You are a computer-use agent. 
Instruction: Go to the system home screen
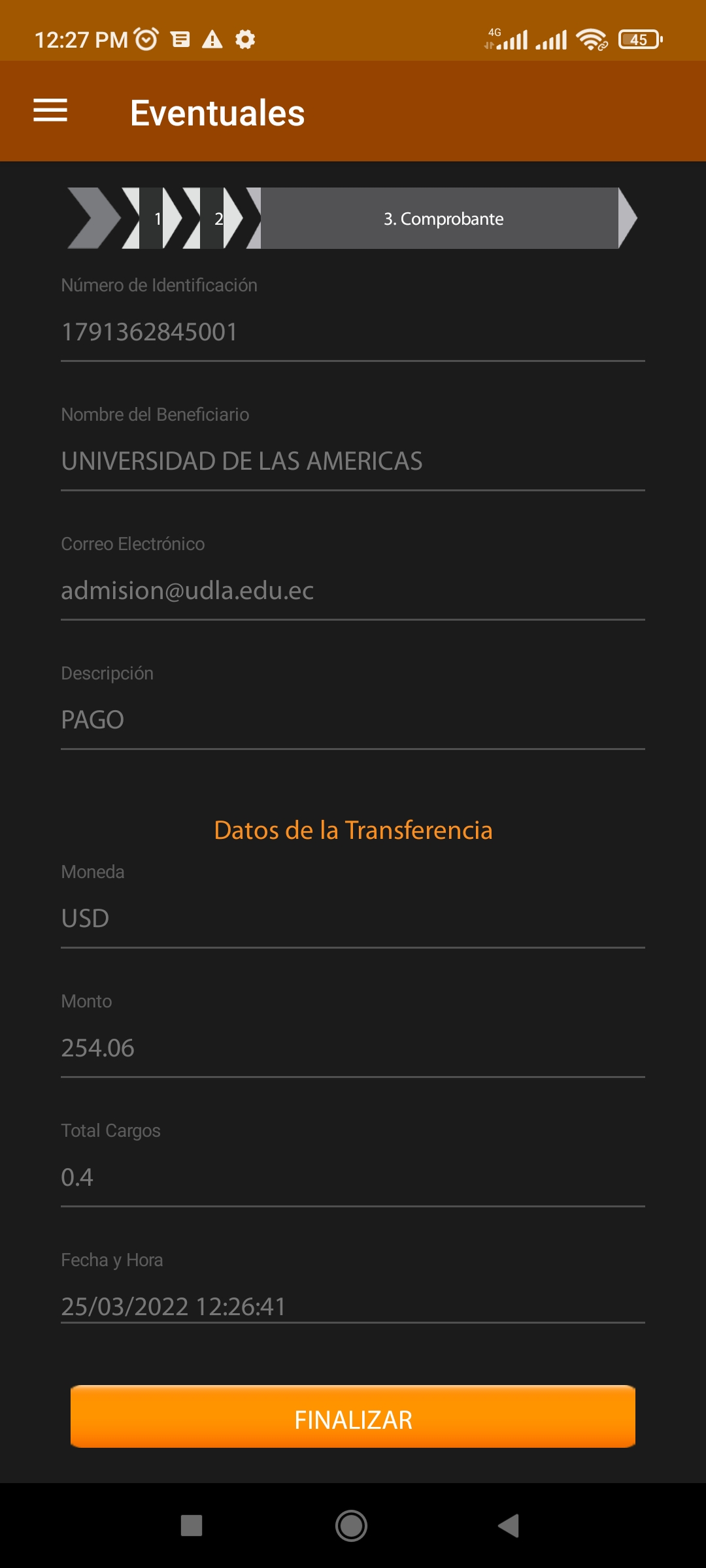tap(352, 1526)
